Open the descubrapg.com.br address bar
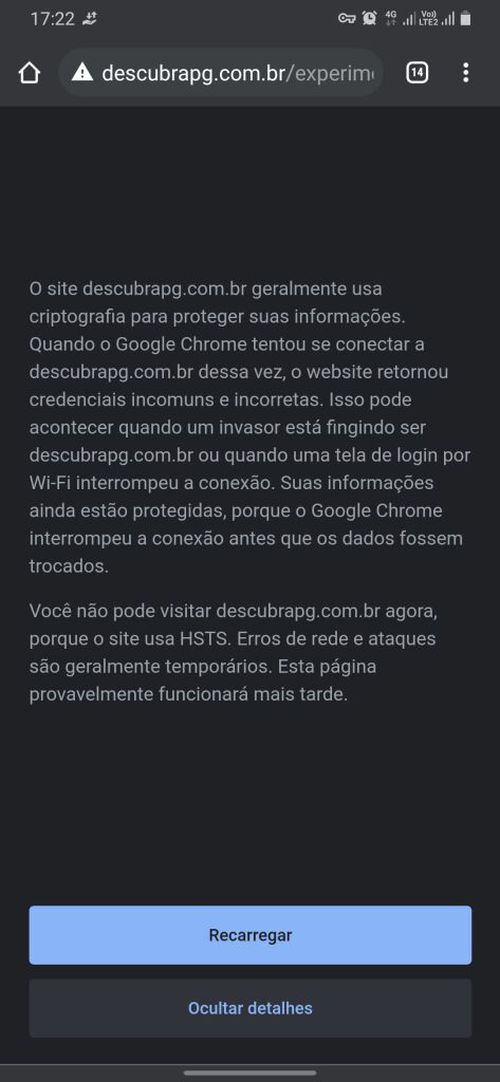Viewport: 500px width, 1082px height. (x=221, y=72)
